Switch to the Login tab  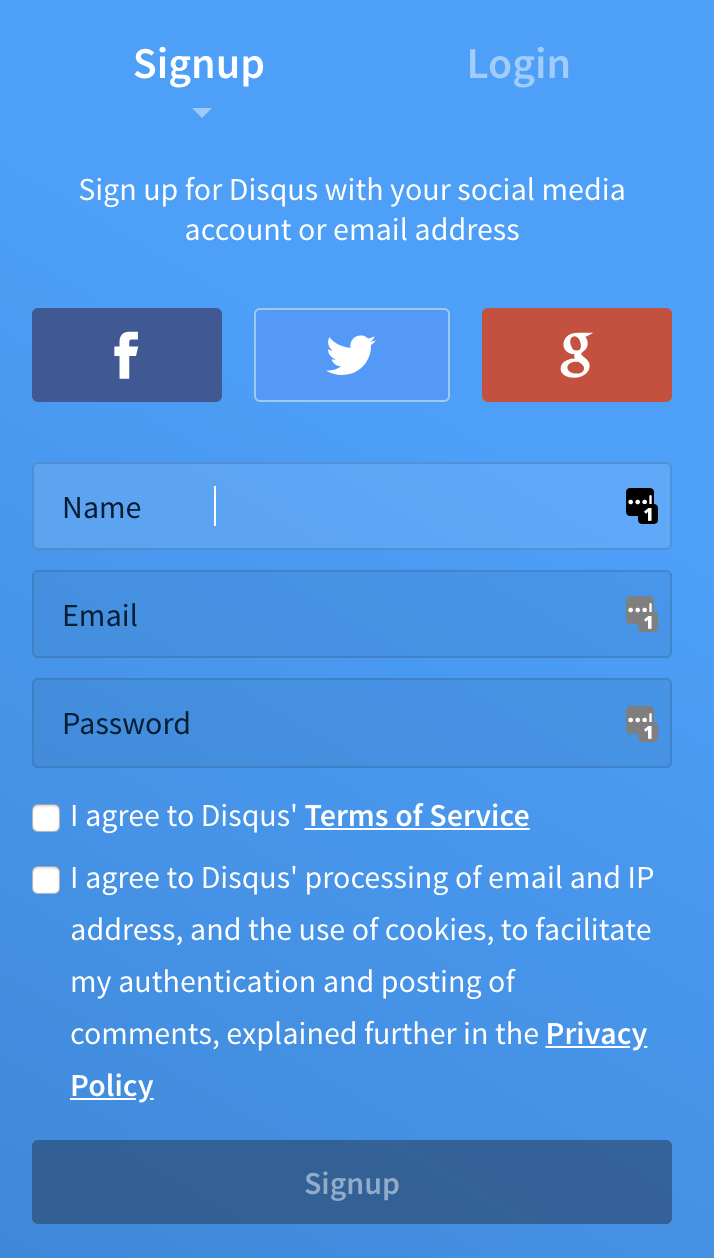(518, 65)
